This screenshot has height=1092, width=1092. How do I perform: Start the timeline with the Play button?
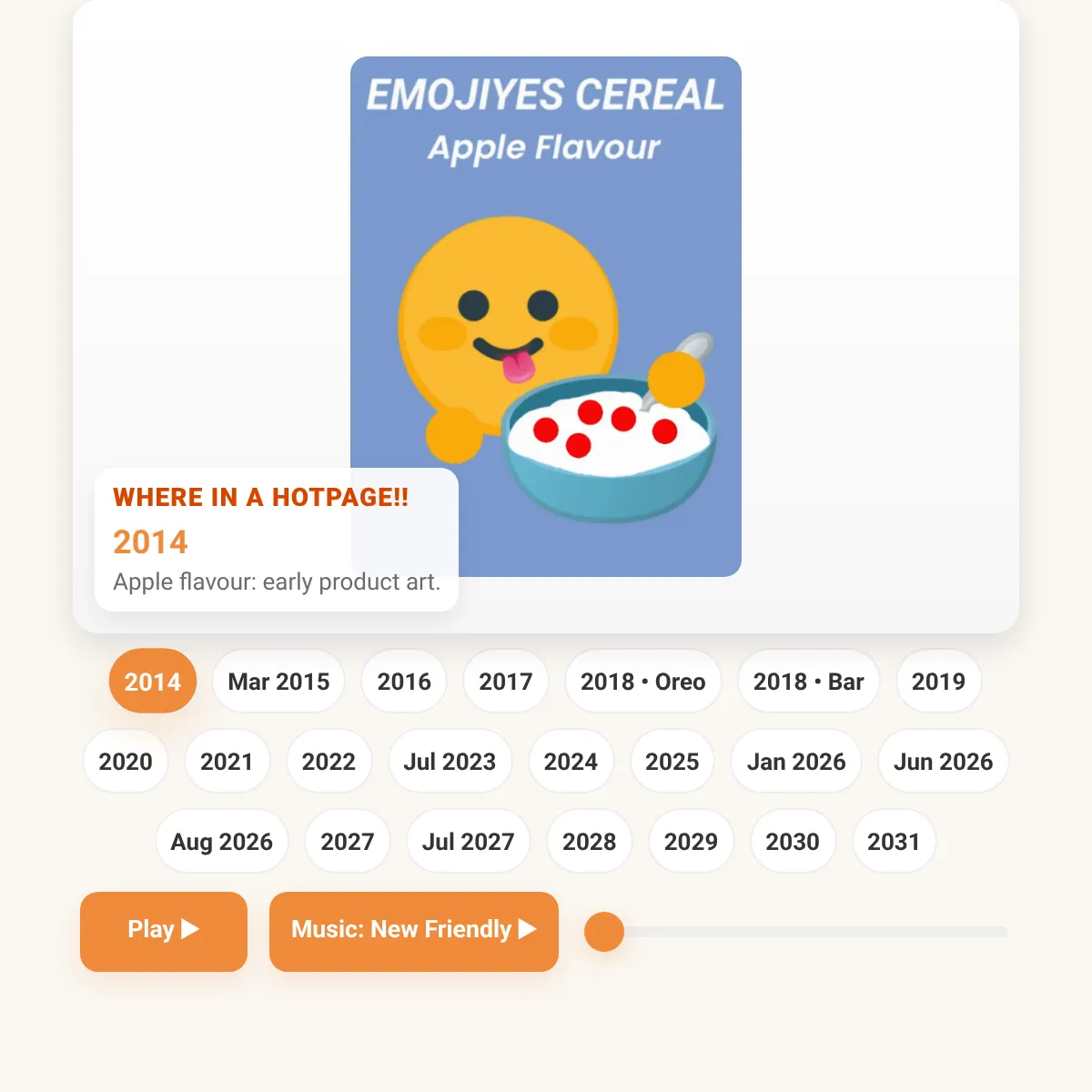click(x=164, y=931)
